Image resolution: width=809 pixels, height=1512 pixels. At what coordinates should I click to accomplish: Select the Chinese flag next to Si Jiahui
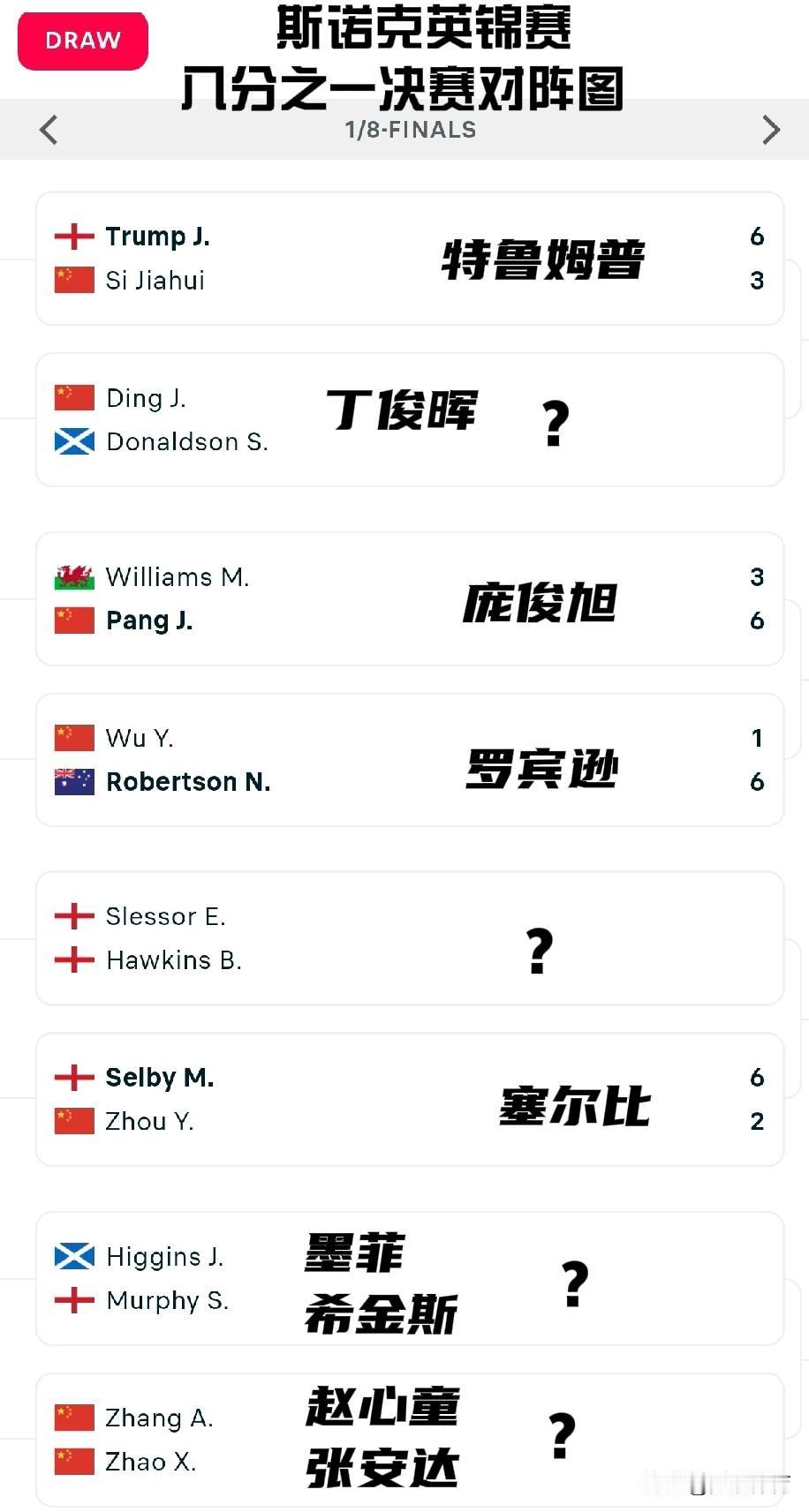pos(74,280)
